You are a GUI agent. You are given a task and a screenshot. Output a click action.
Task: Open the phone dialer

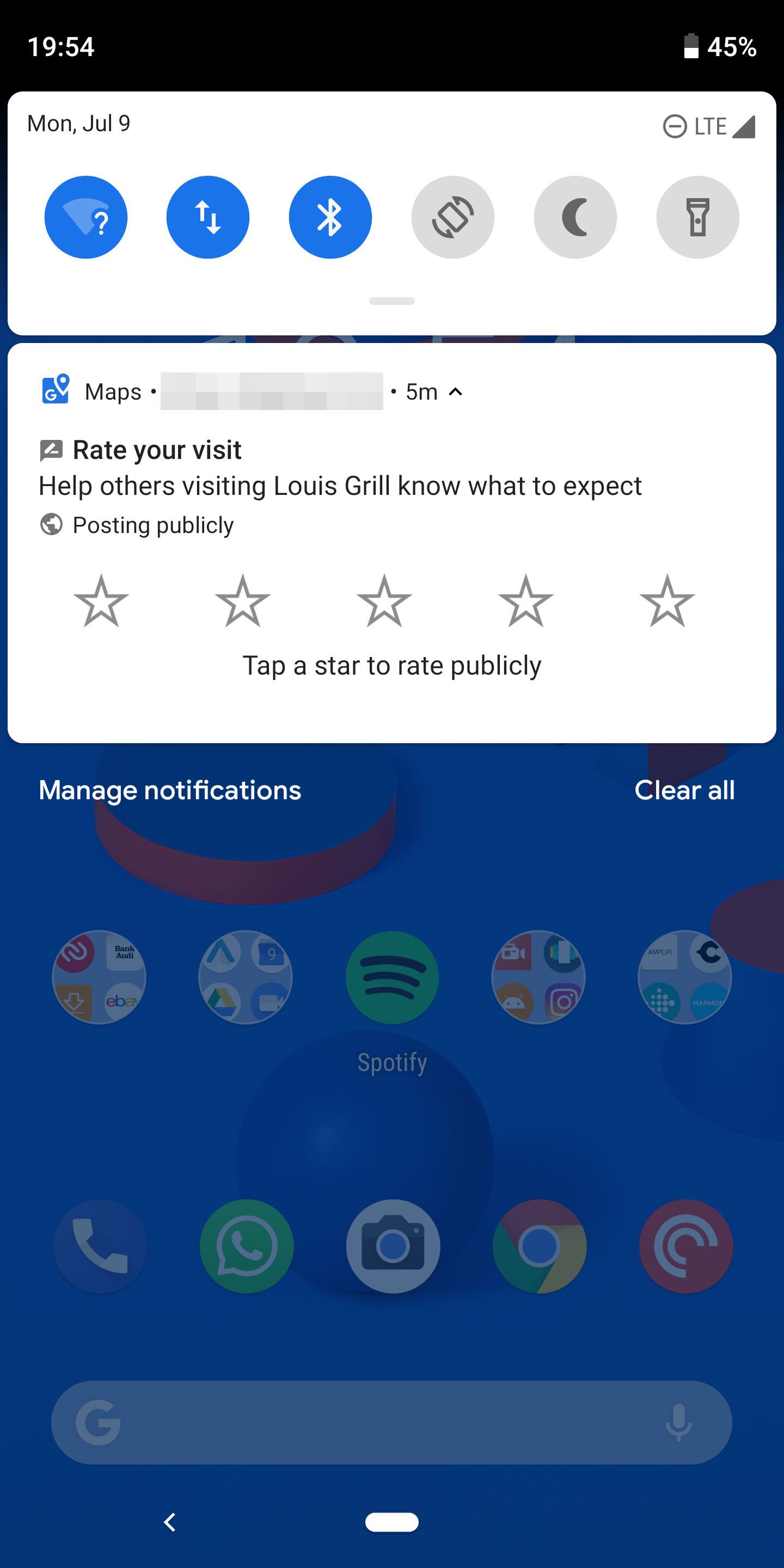click(x=100, y=1247)
